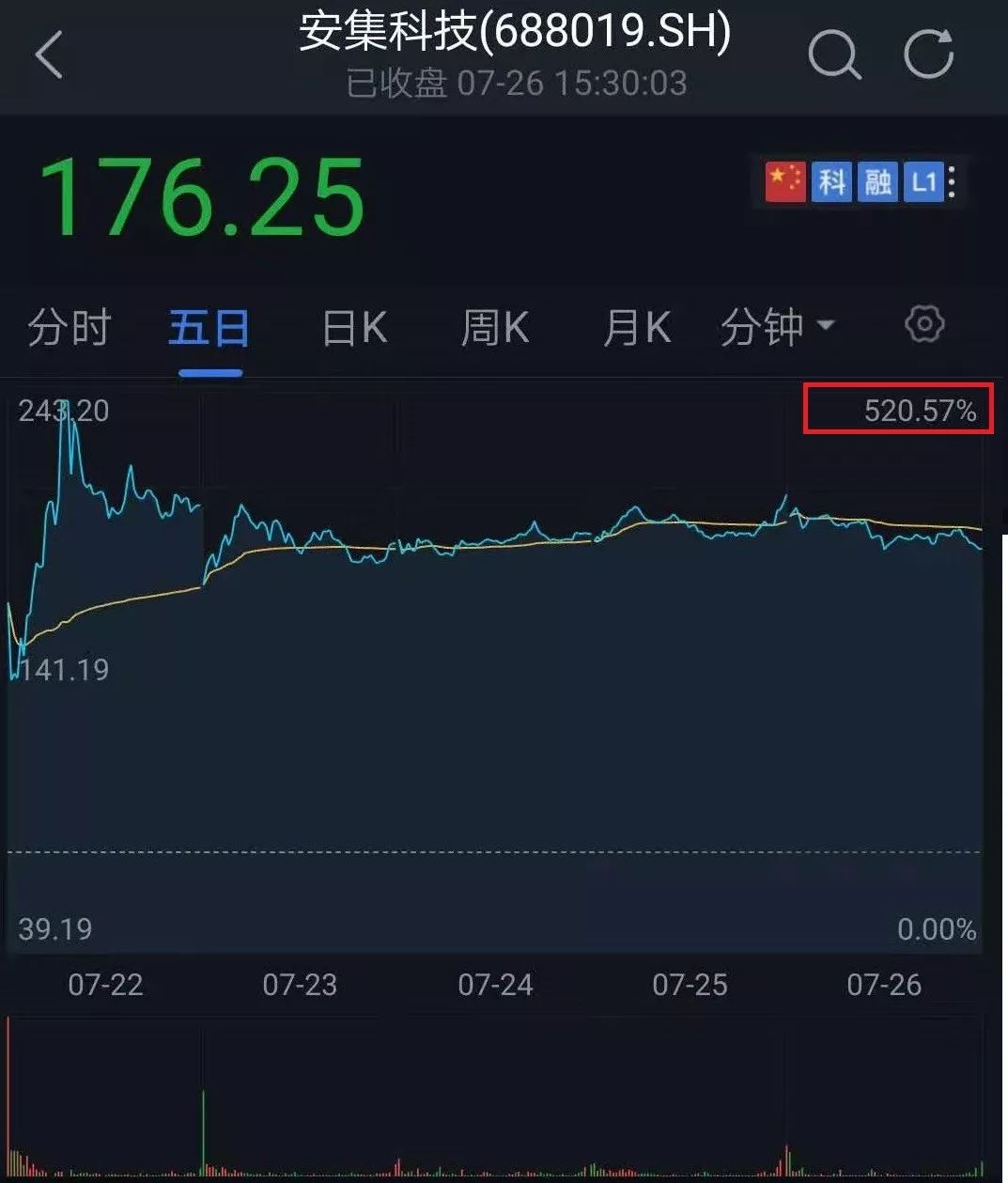This screenshot has width=1008, height=1183.
Task: Tap the 科 (STAR Market) badge
Action: tap(831, 181)
